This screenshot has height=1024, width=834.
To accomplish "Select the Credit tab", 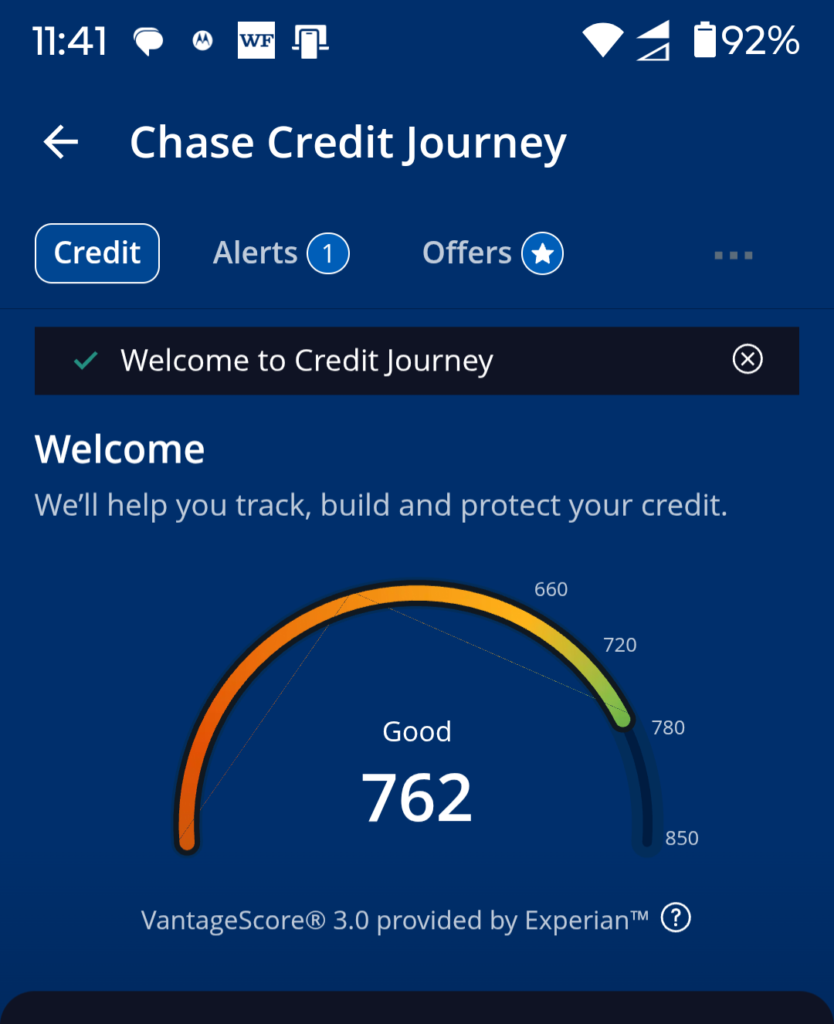I will click(x=97, y=253).
